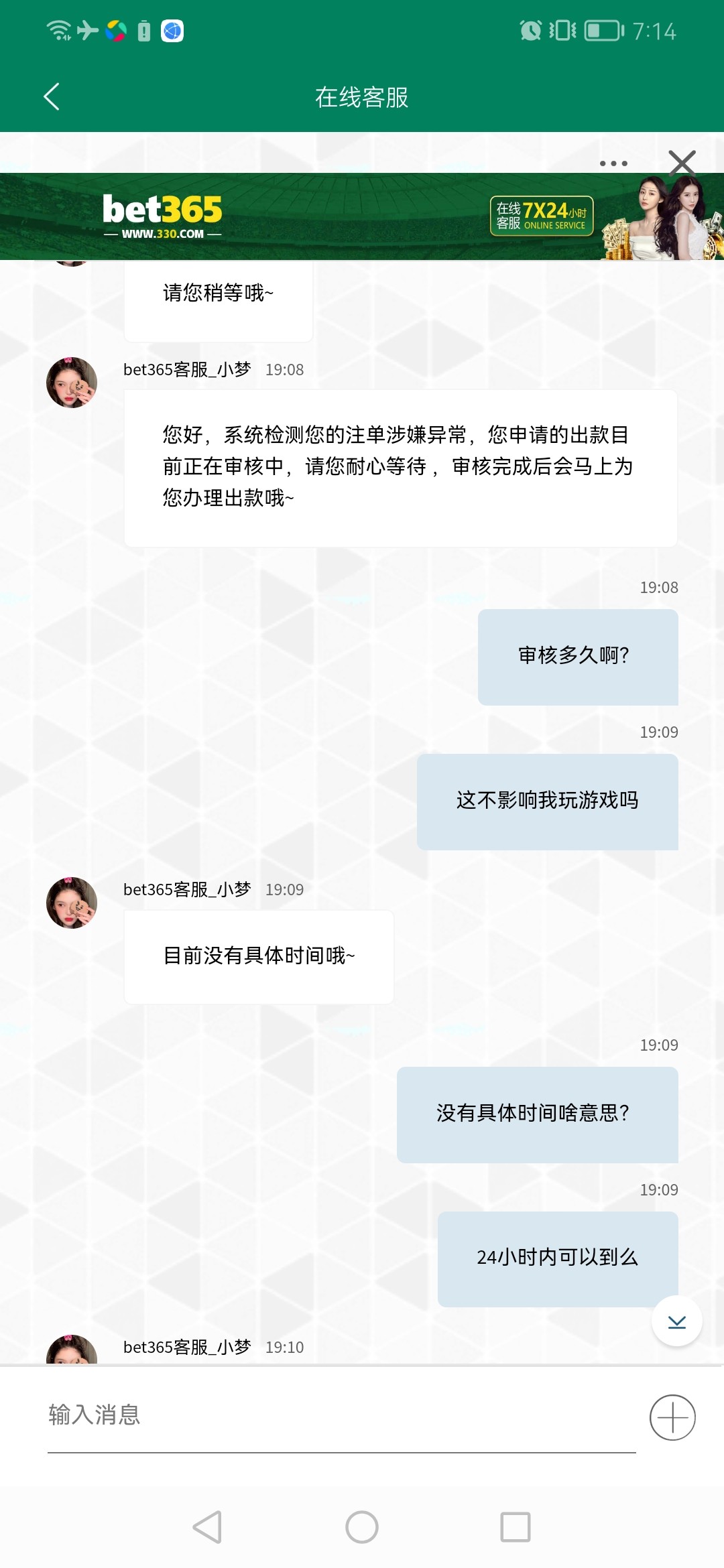Select the message bubble reading 审核多久啊?

[x=578, y=657]
